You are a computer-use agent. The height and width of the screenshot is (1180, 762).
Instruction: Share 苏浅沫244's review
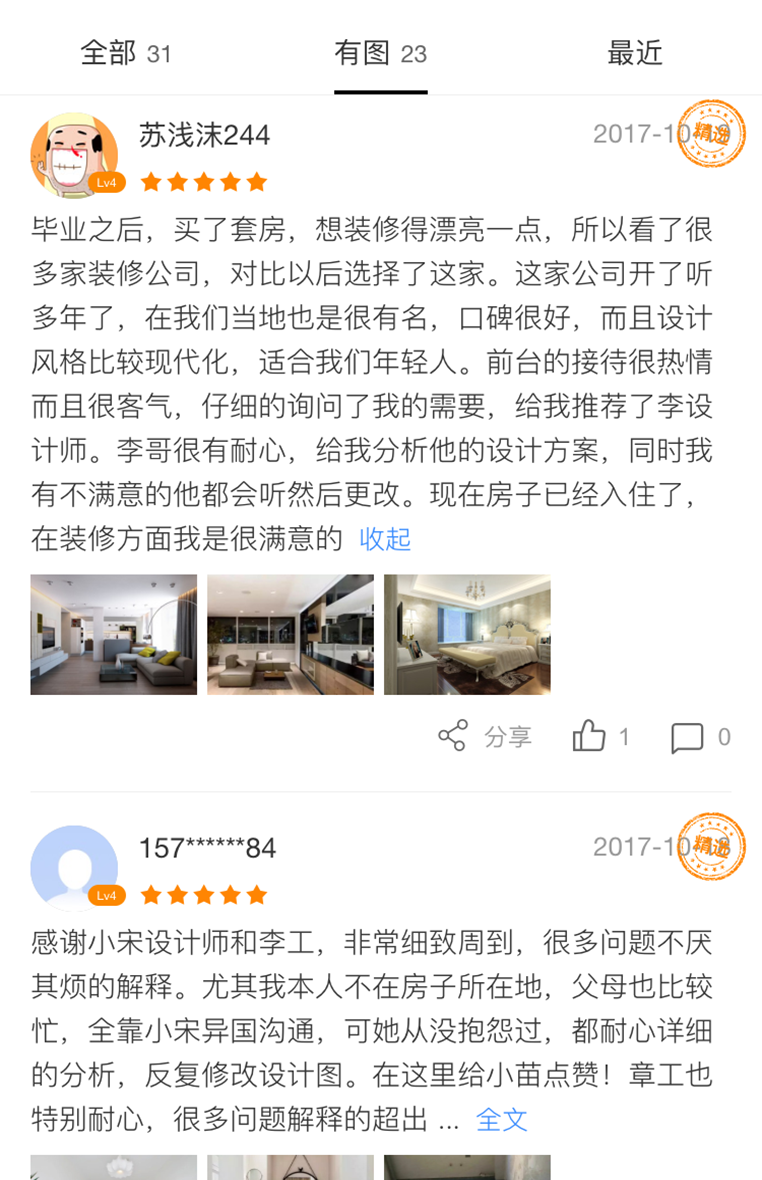[x=484, y=737]
